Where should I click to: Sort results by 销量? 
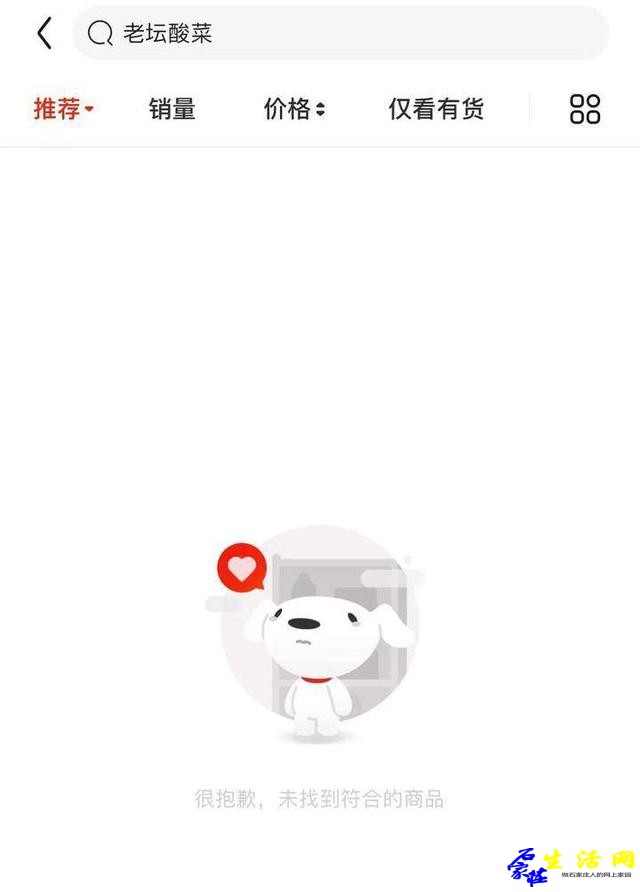click(172, 109)
